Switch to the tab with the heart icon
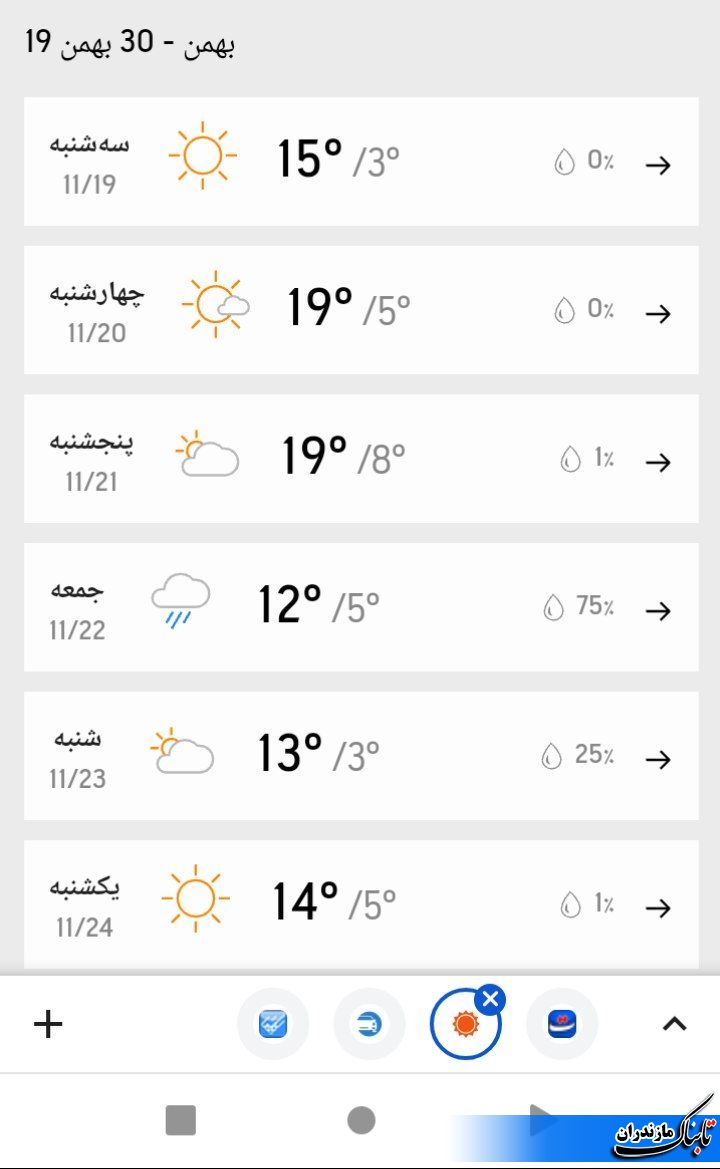720x1169 pixels. [562, 1024]
